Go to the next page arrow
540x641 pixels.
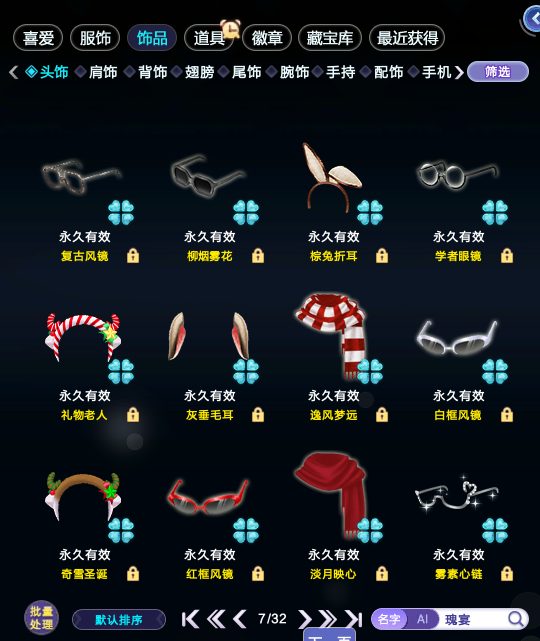pos(305,619)
